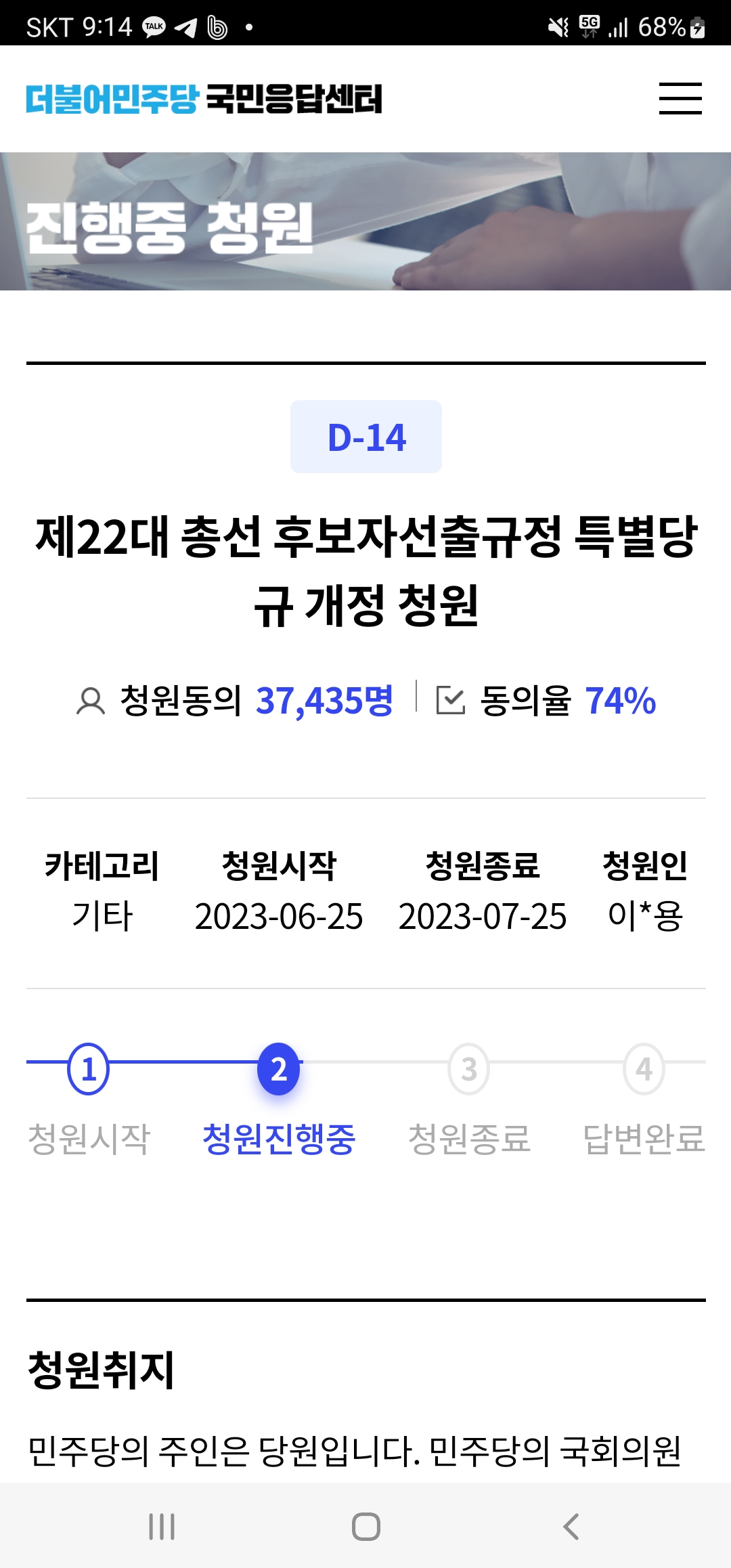Viewport: 731px width, 1568px height.
Task: Tap the 더불어민주당 국민응답센터 header logo
Action: tap(204, 99)
